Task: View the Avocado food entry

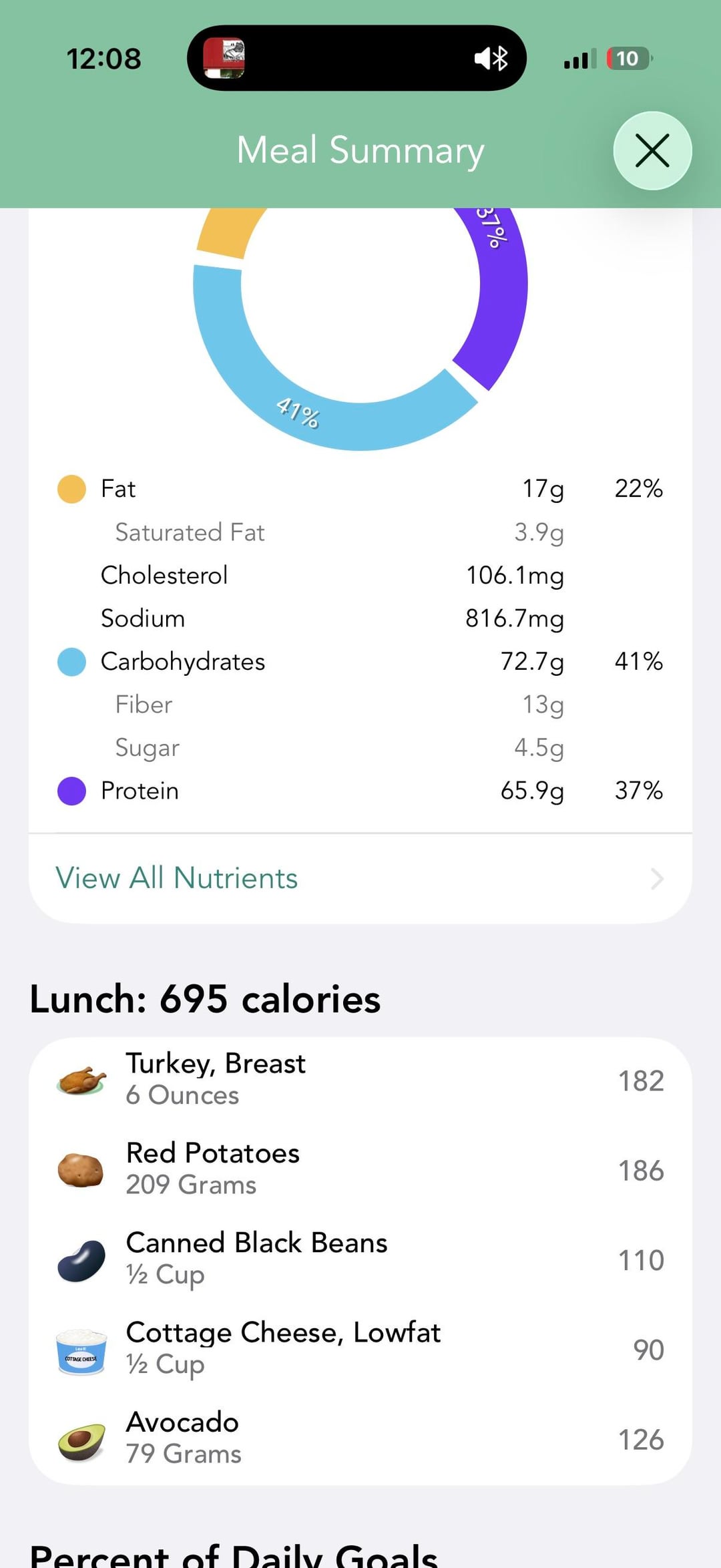Action: [360, 1438]
